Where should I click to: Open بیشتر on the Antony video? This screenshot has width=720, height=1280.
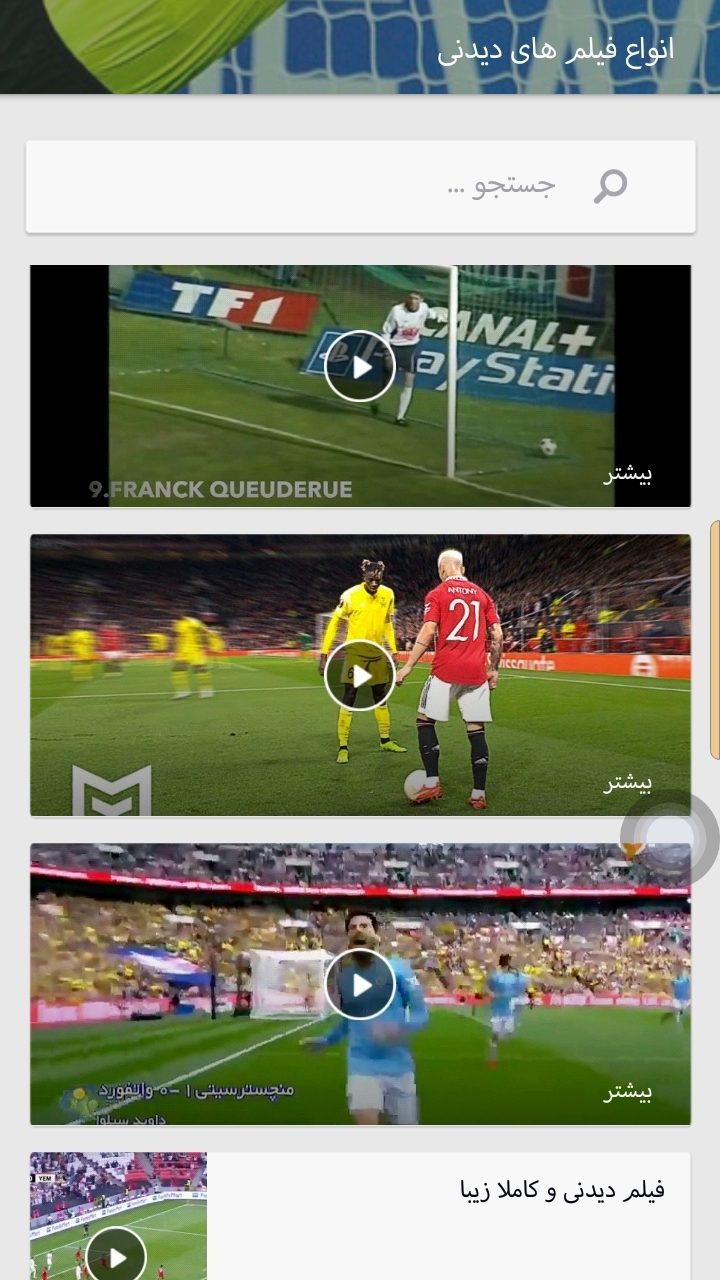click(x=627, y=782)
